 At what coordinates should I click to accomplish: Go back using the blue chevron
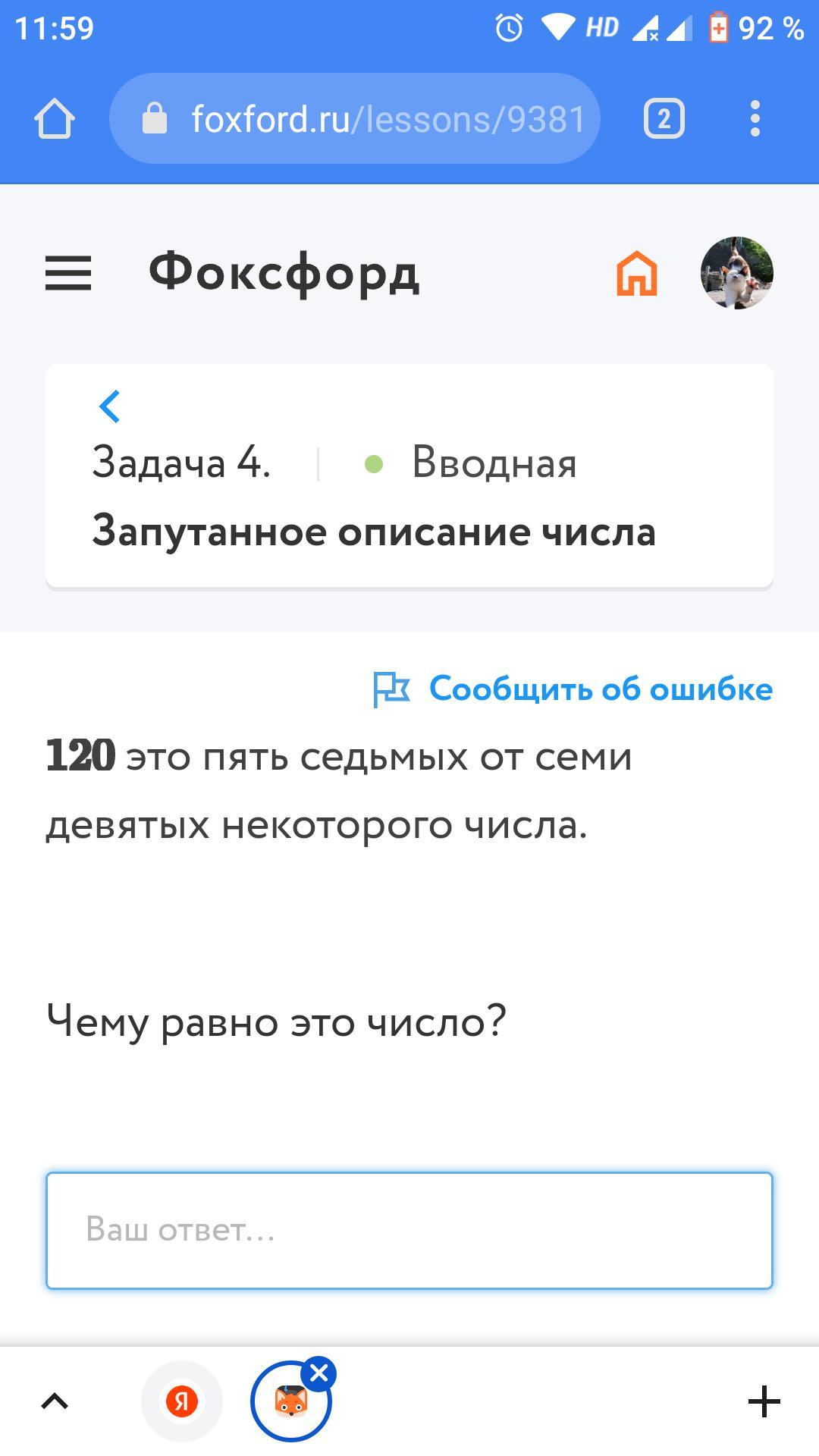tap(110, 406)
